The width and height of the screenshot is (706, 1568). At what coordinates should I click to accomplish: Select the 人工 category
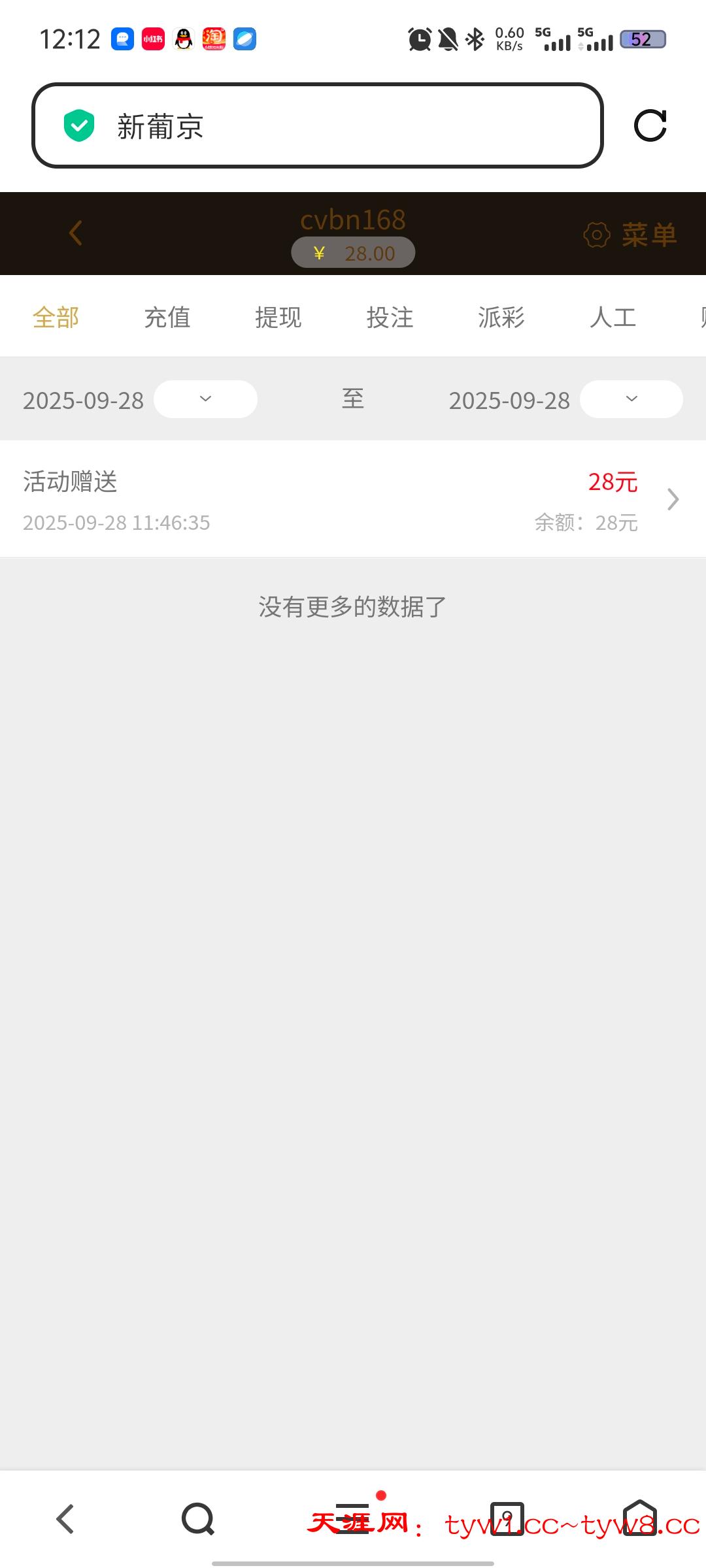click(613, 317)
